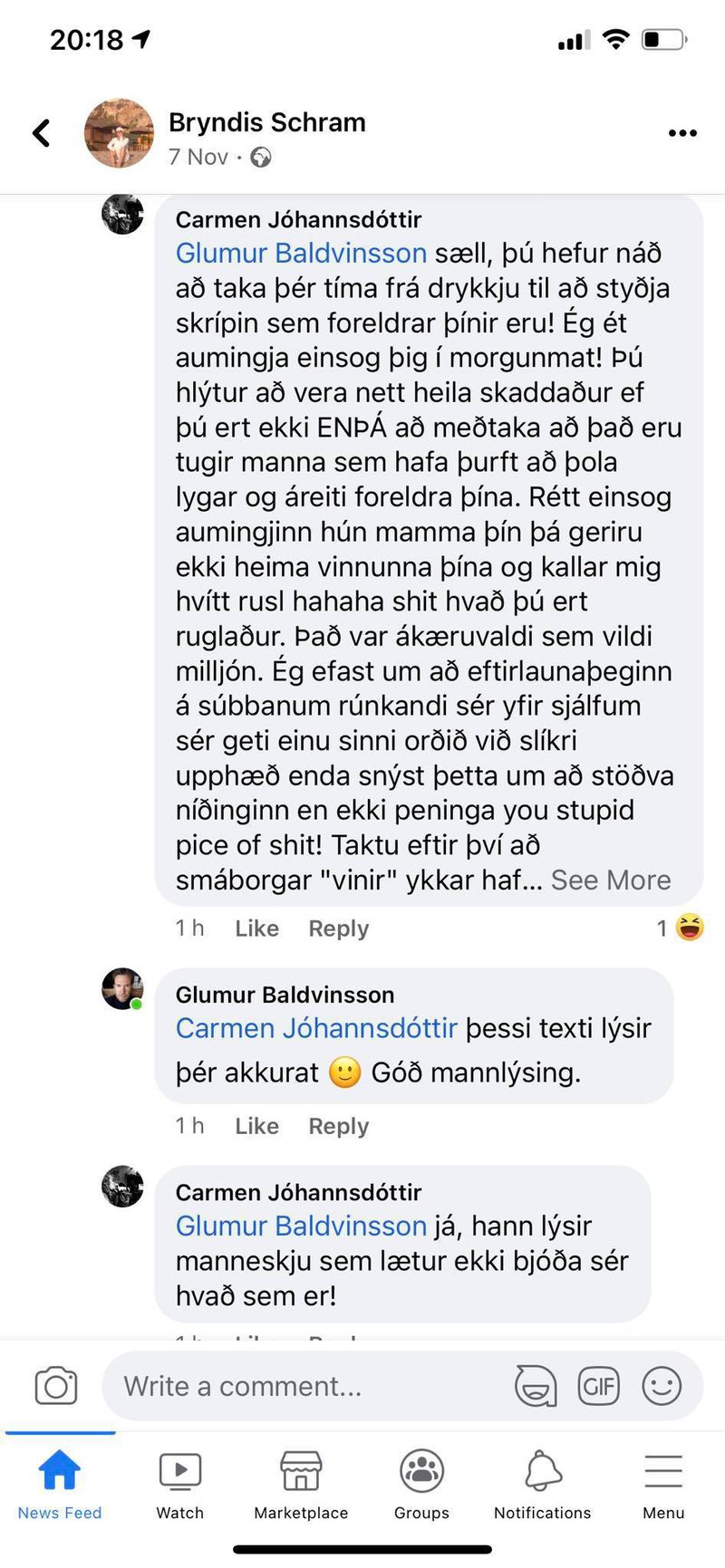Reply to Carmen's long first comment
The width and height of the screenshot is (725, 1568).
click(x=338, y=928)
